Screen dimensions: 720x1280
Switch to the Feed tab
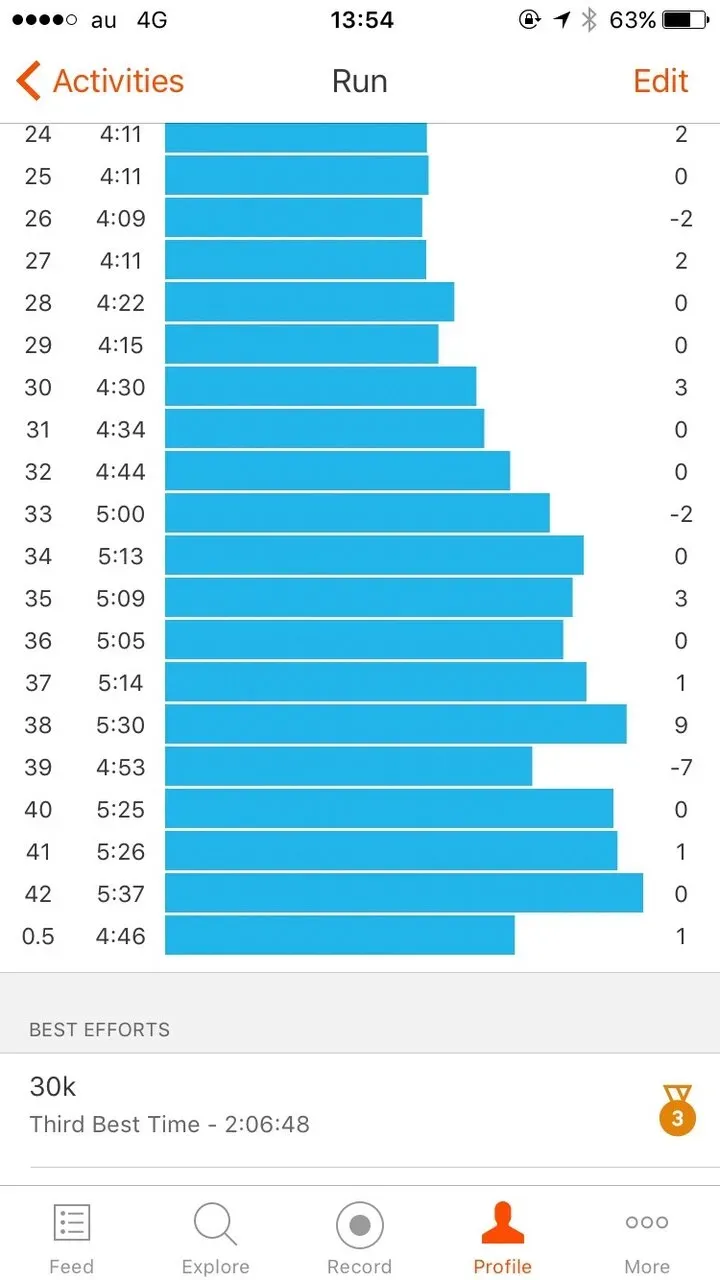tap(71, 1238)
